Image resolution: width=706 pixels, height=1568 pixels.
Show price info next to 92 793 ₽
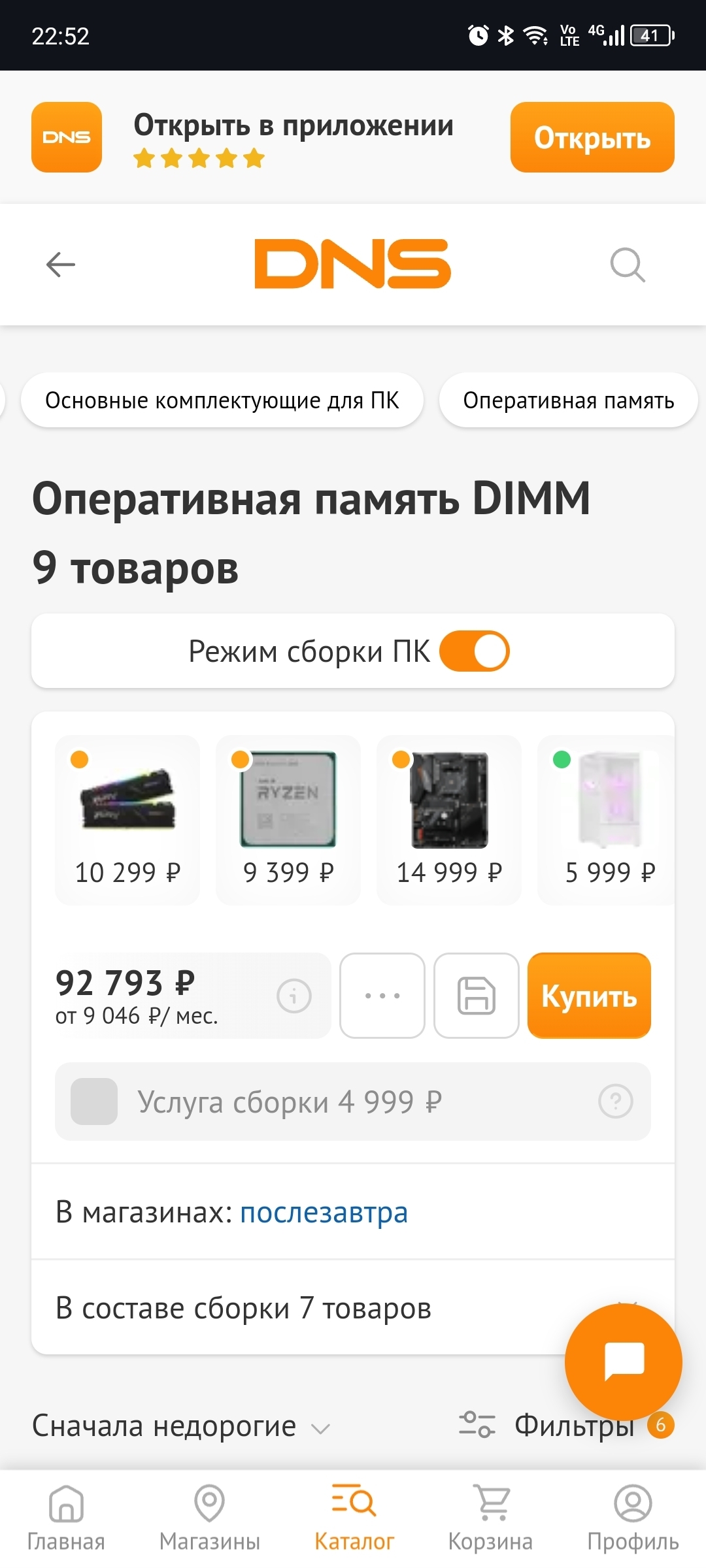pyautogui.click(x=294, y=996)
